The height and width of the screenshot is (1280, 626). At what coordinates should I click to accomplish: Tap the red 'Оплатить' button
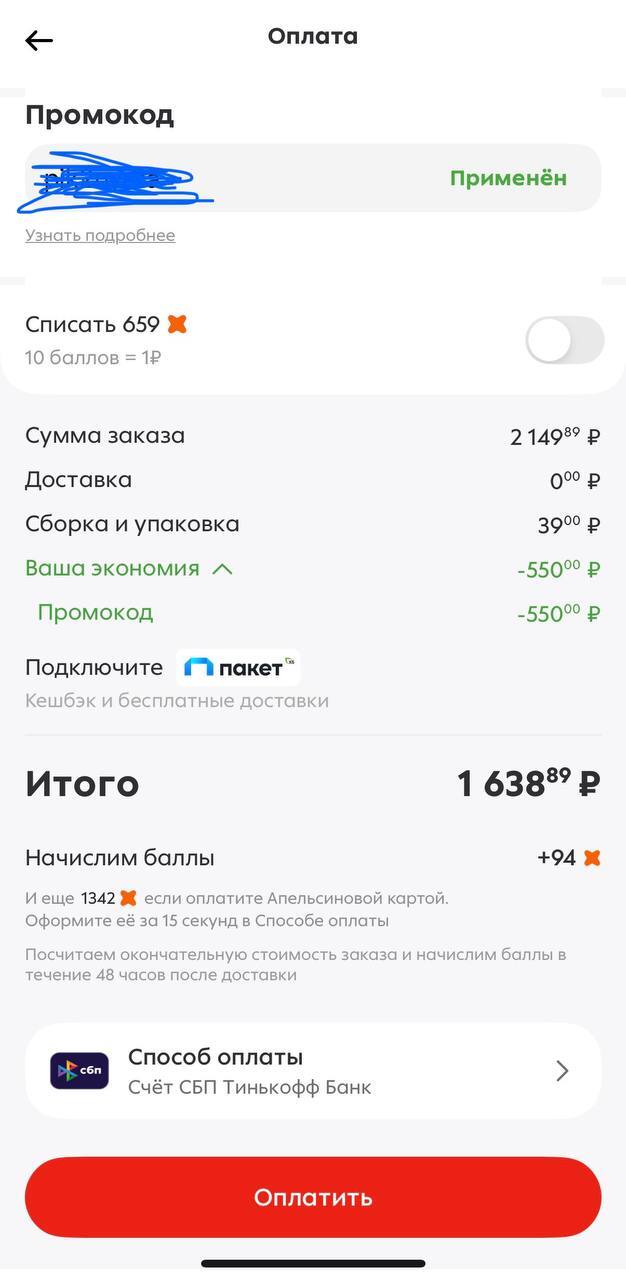[x=312, y=1197]
